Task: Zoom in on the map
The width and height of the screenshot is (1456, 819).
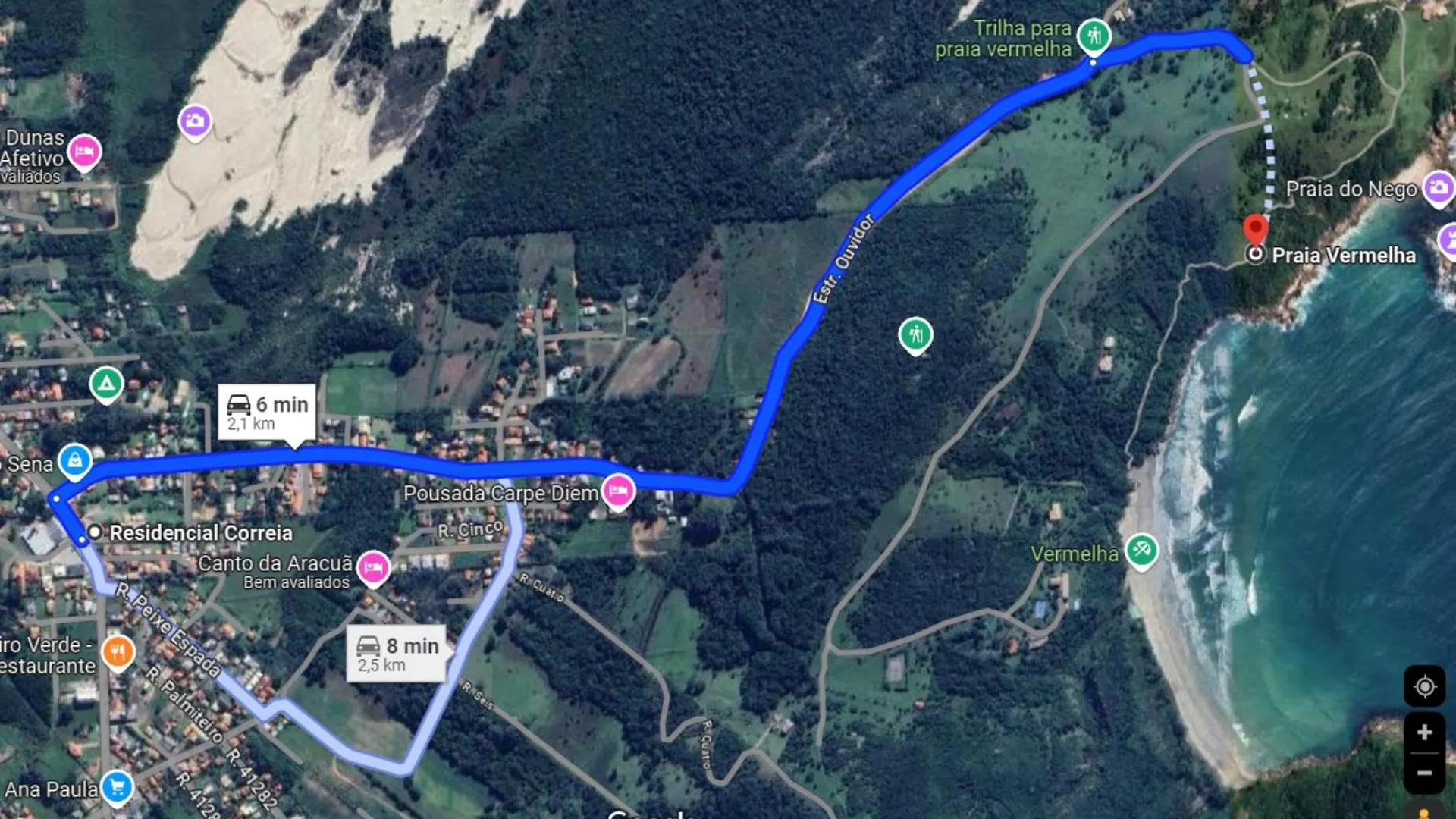Action: coord(1424,733)
